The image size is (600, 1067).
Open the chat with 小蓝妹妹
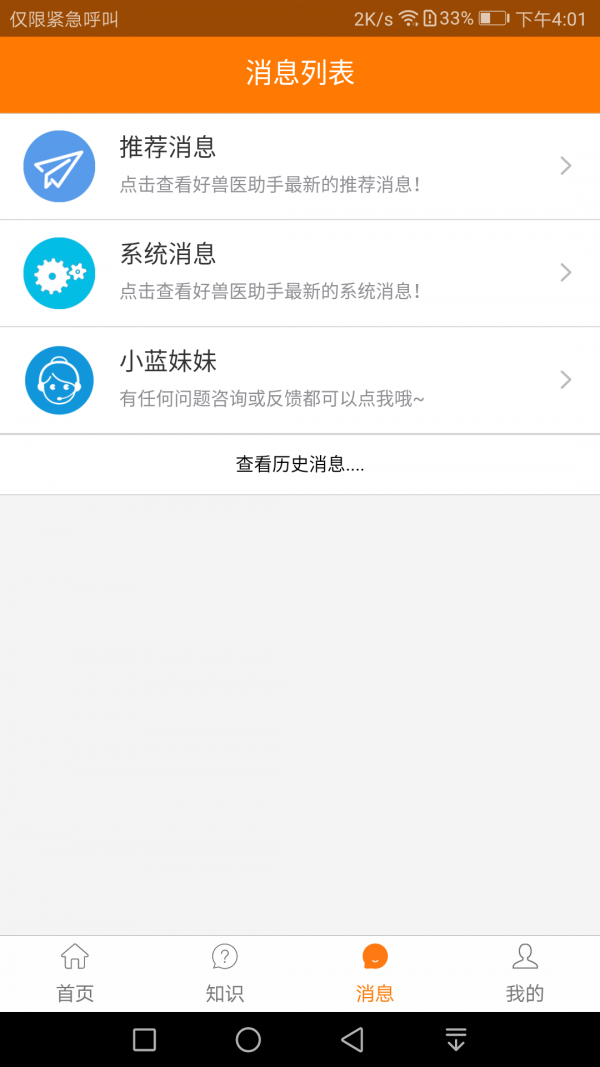[x=300, y=380]
